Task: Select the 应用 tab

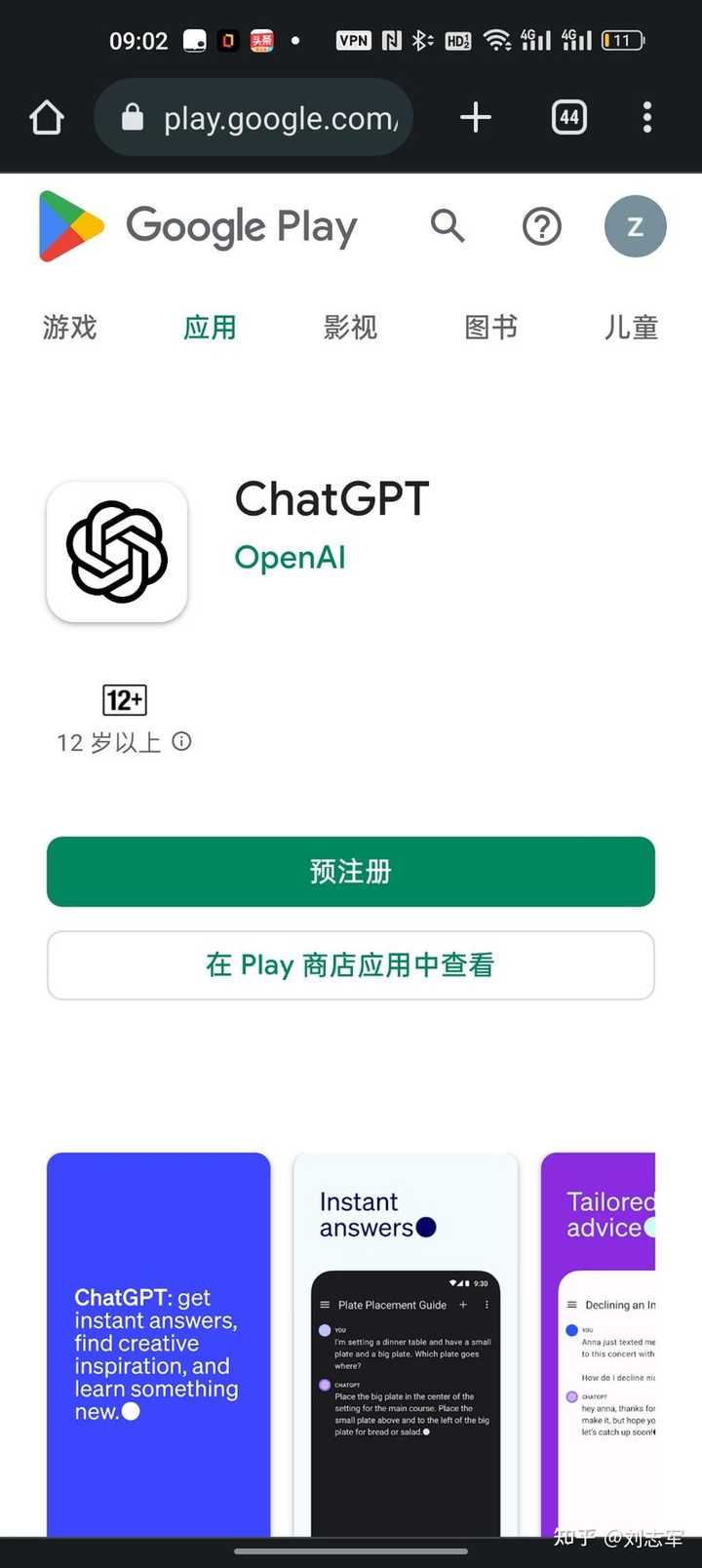Action: tap(211, 327)
